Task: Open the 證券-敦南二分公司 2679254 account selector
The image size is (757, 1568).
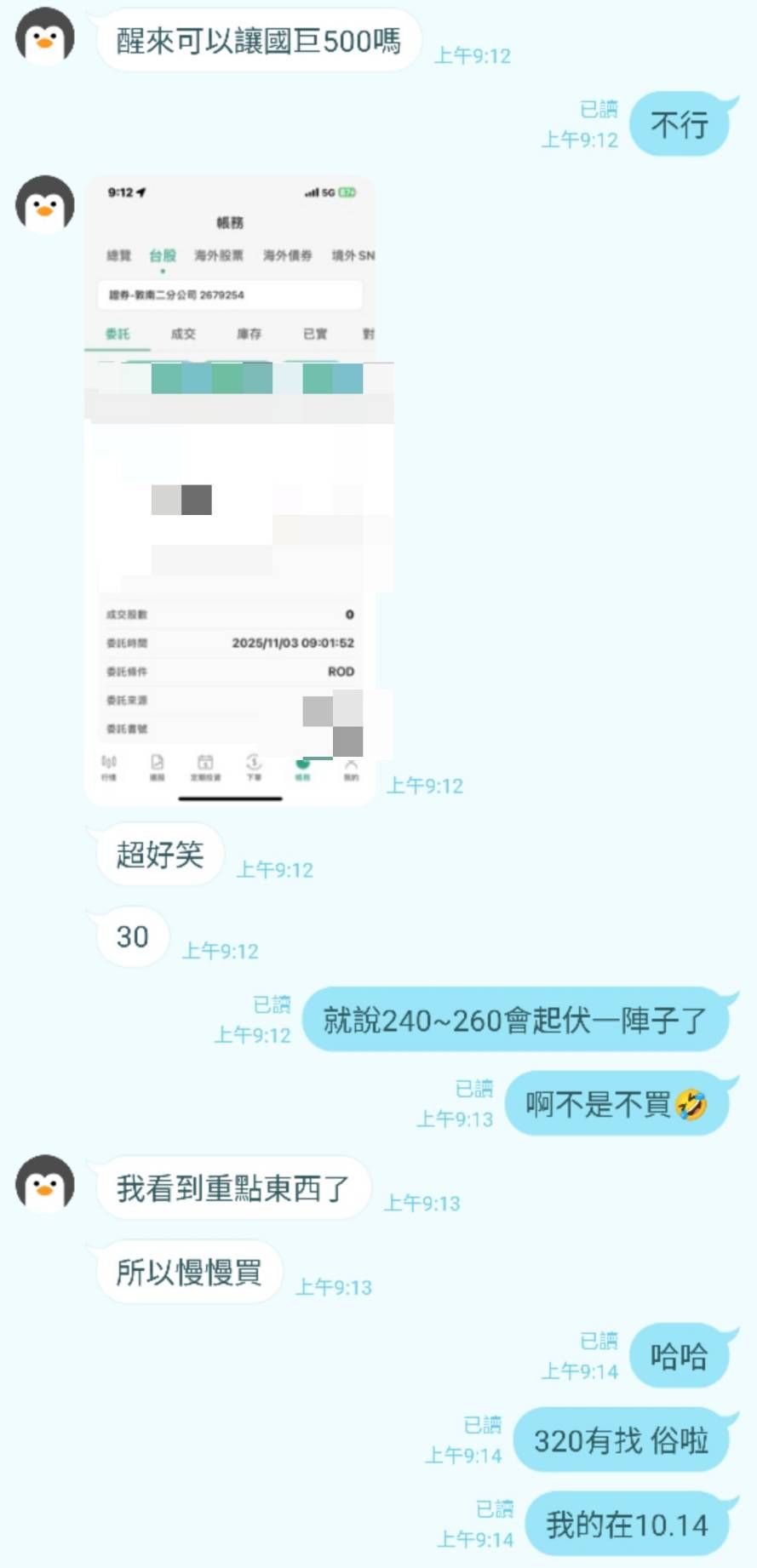Action: pyautogui.click(x=230, y=295)
